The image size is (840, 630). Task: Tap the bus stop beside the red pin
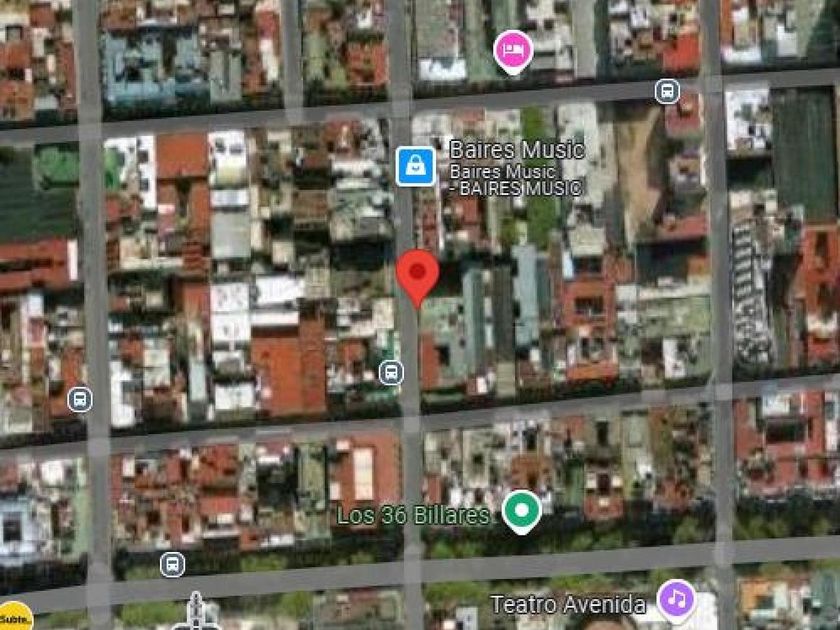(392, 373)
